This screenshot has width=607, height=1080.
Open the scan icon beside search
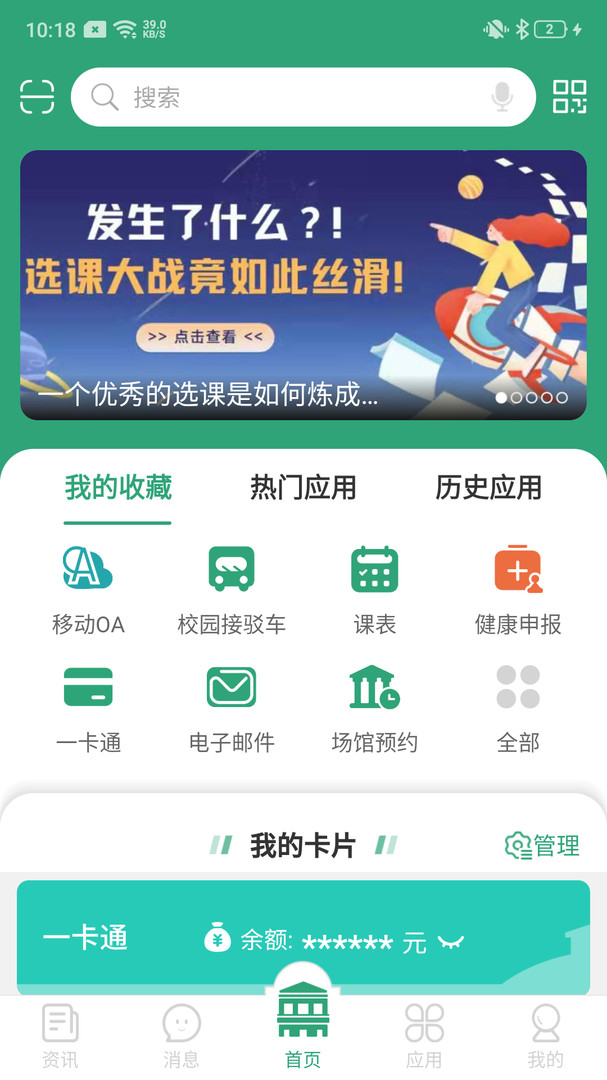point(37,97)
